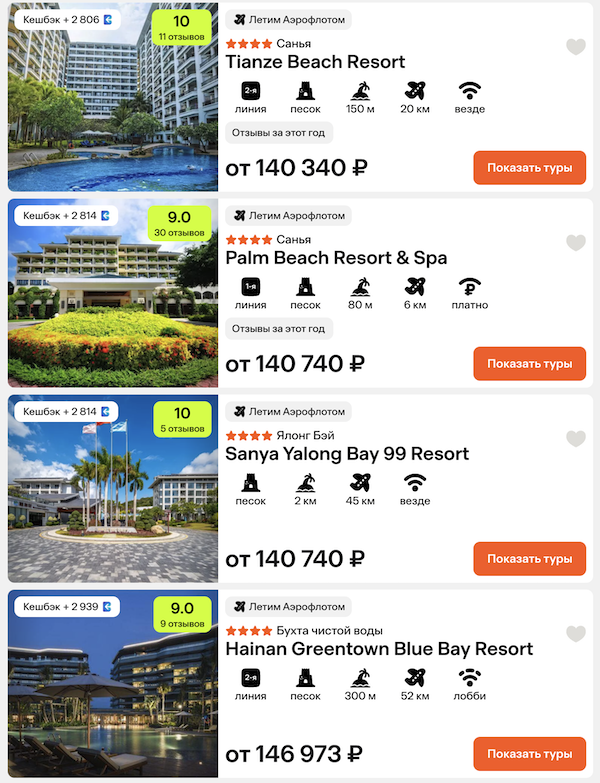Show tours for Tianze Beach Resort
600x783 pixels.
pos(529,168)
